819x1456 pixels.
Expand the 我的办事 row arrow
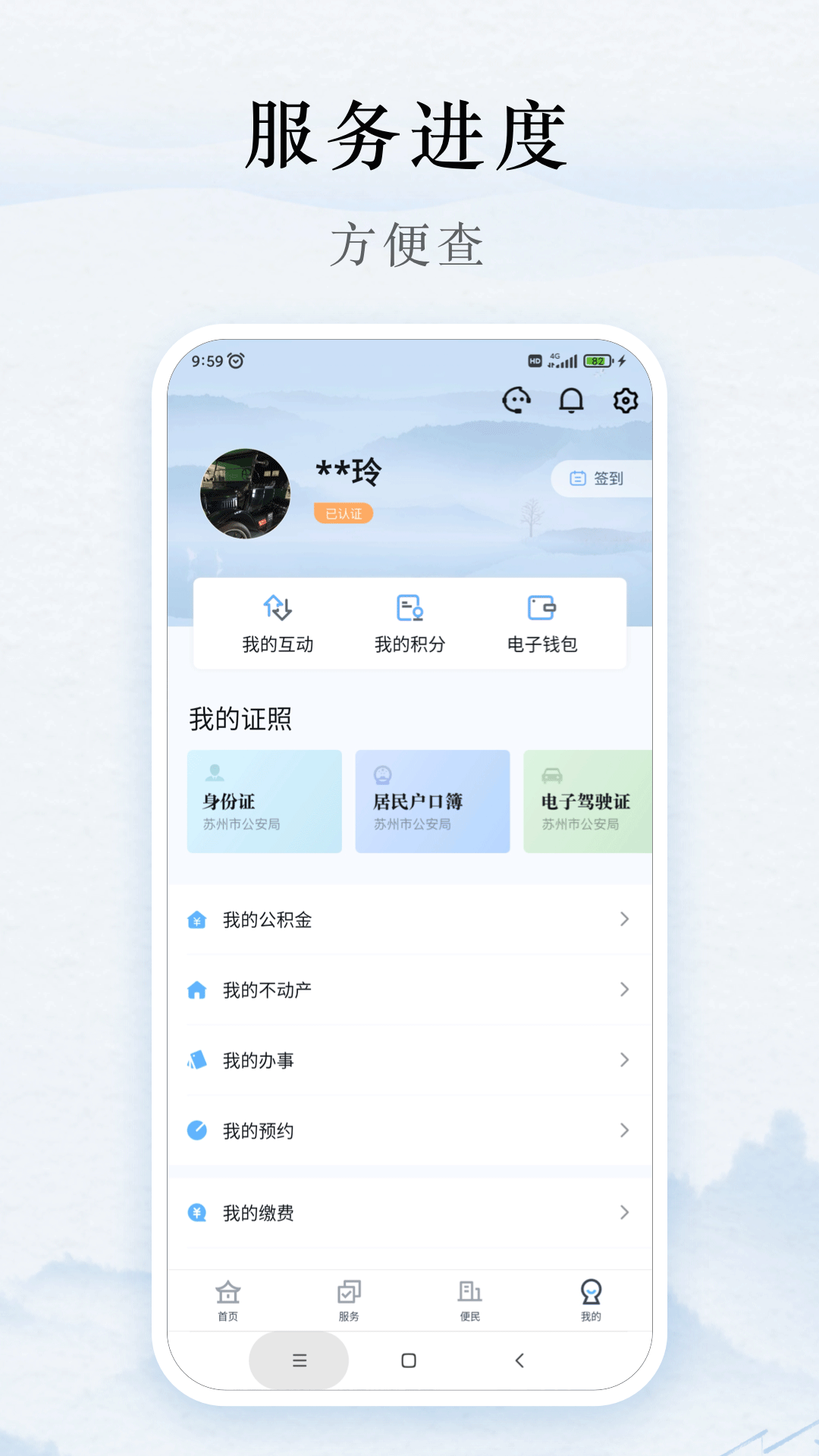click(x=624, y=1060)
